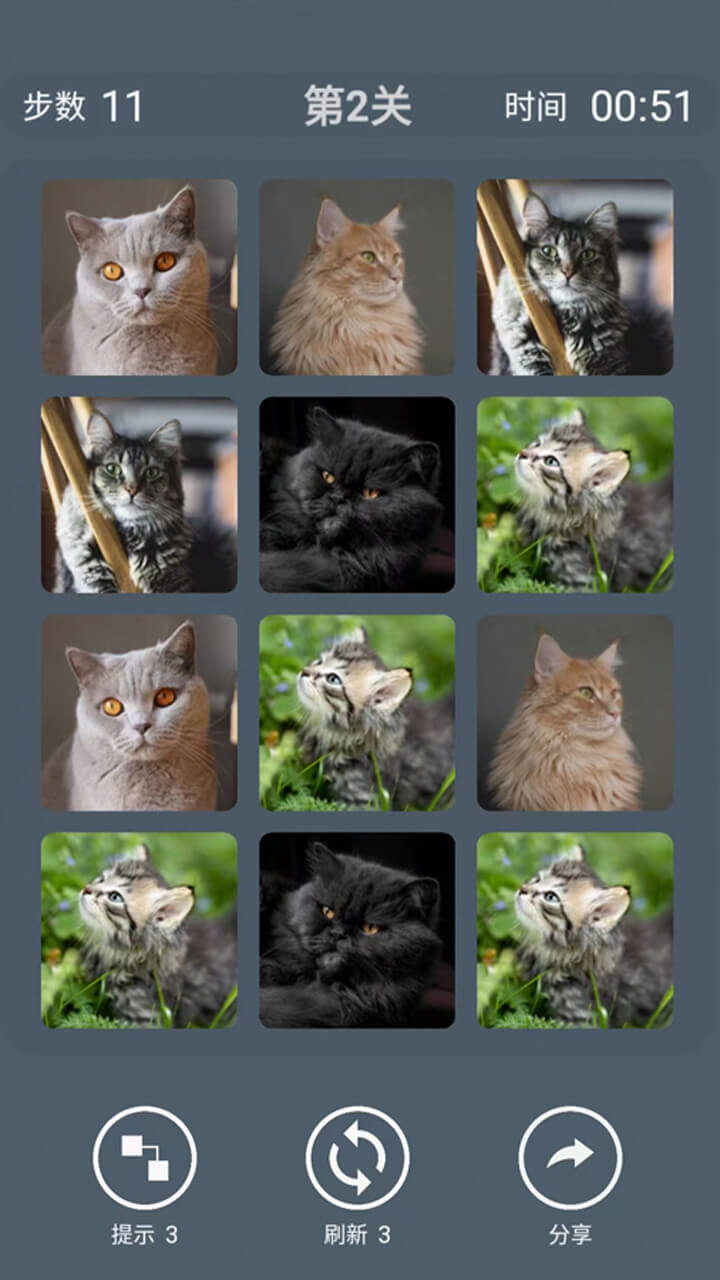Select the kitten tile between gray and orange cats
This screenshot has width=720, height=1280.
(357, 712)
